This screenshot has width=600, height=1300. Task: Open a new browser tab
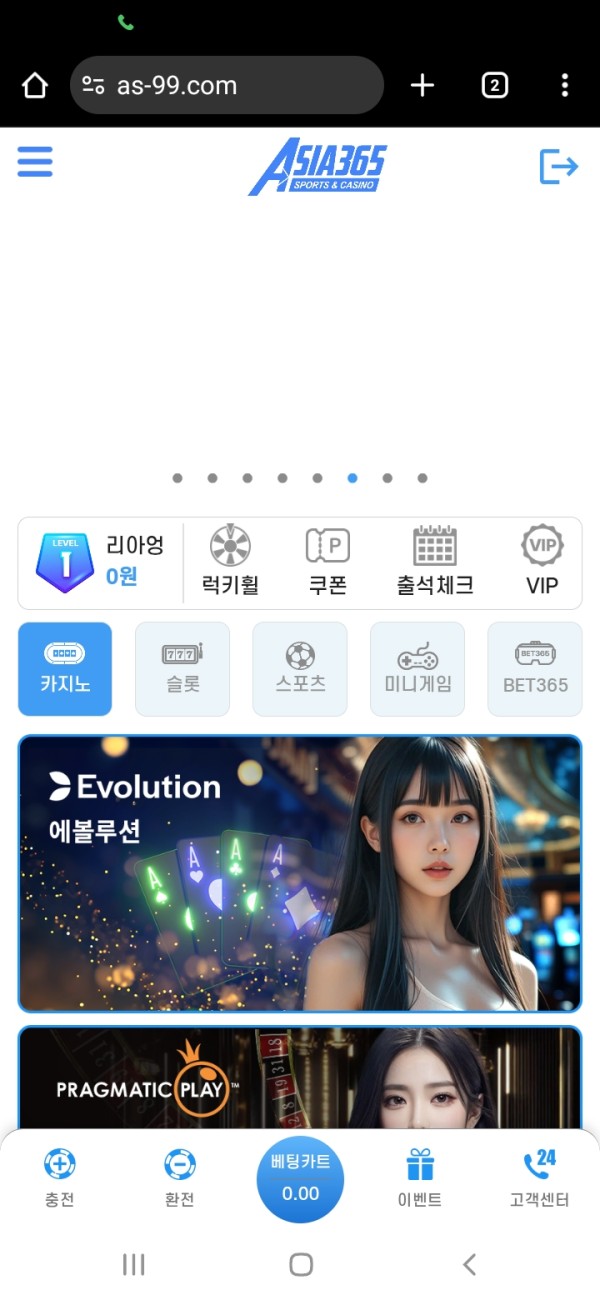(x=423, y=86)
